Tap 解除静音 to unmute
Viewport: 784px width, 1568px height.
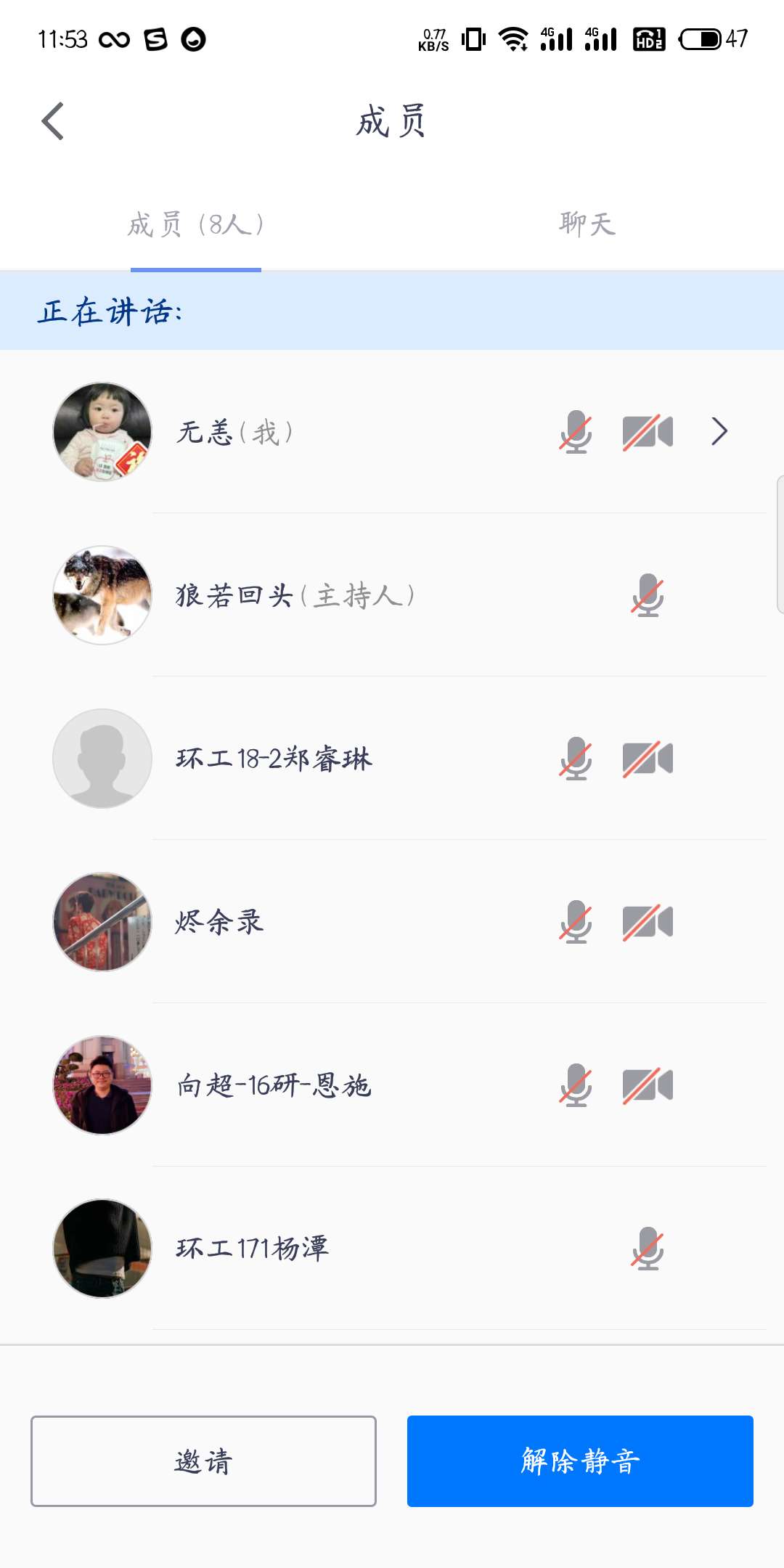pos(580,1461)
